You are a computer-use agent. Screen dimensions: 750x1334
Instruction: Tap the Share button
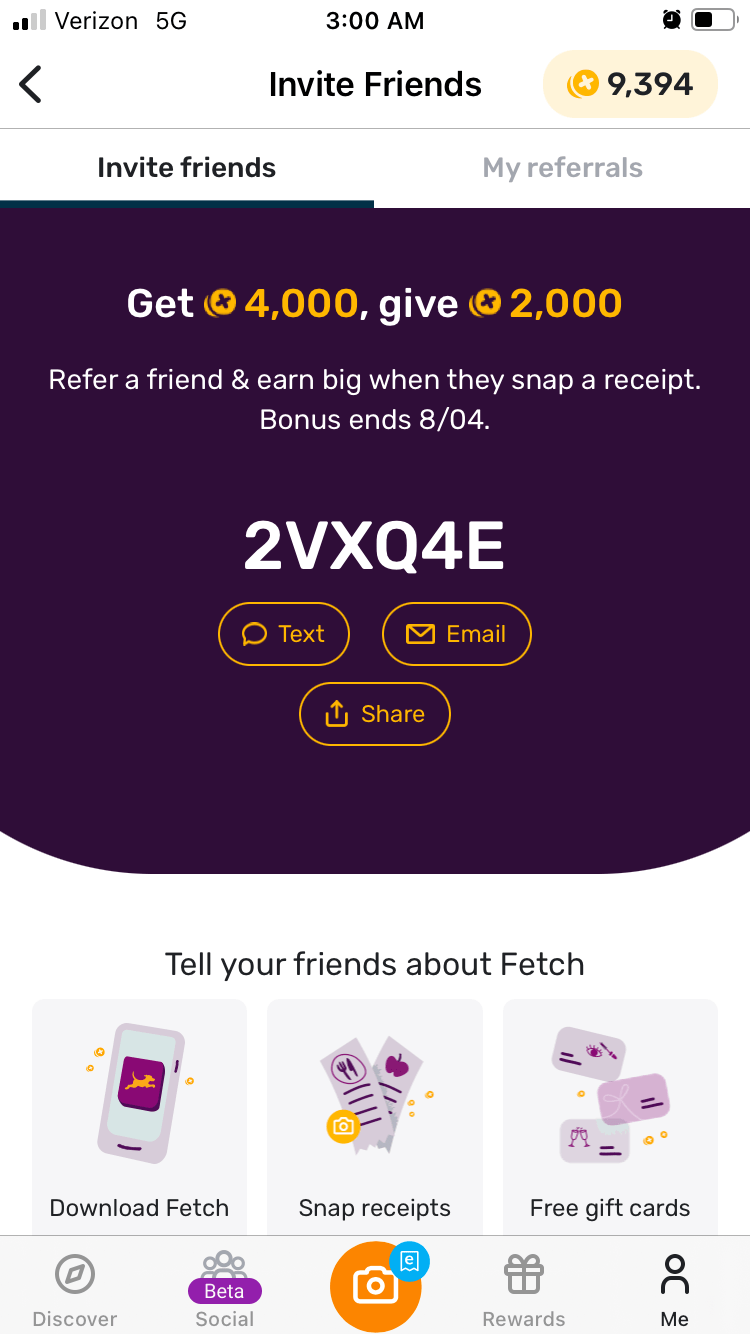point(375,714)
